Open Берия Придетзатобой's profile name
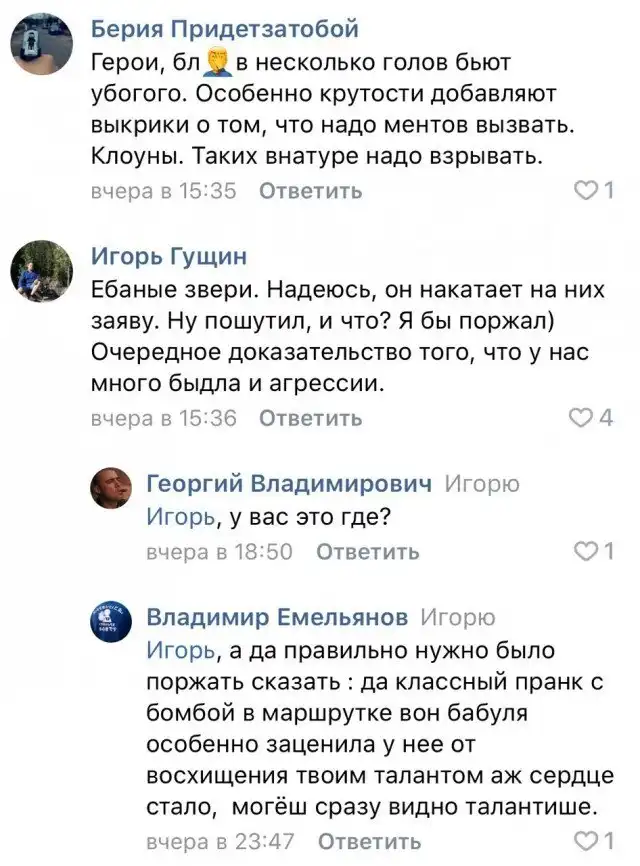 click(225, 28)
